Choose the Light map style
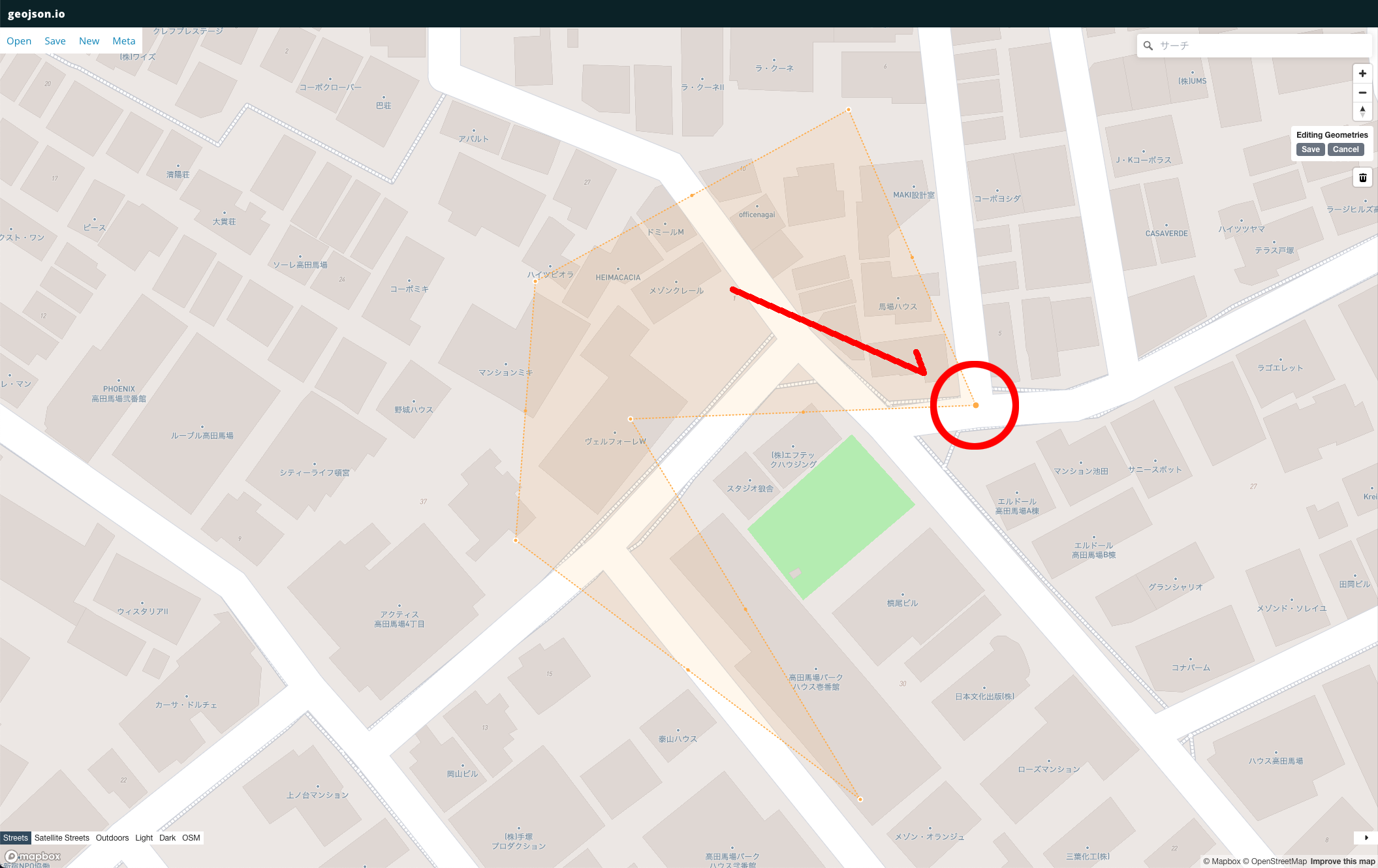 (144, 838)
